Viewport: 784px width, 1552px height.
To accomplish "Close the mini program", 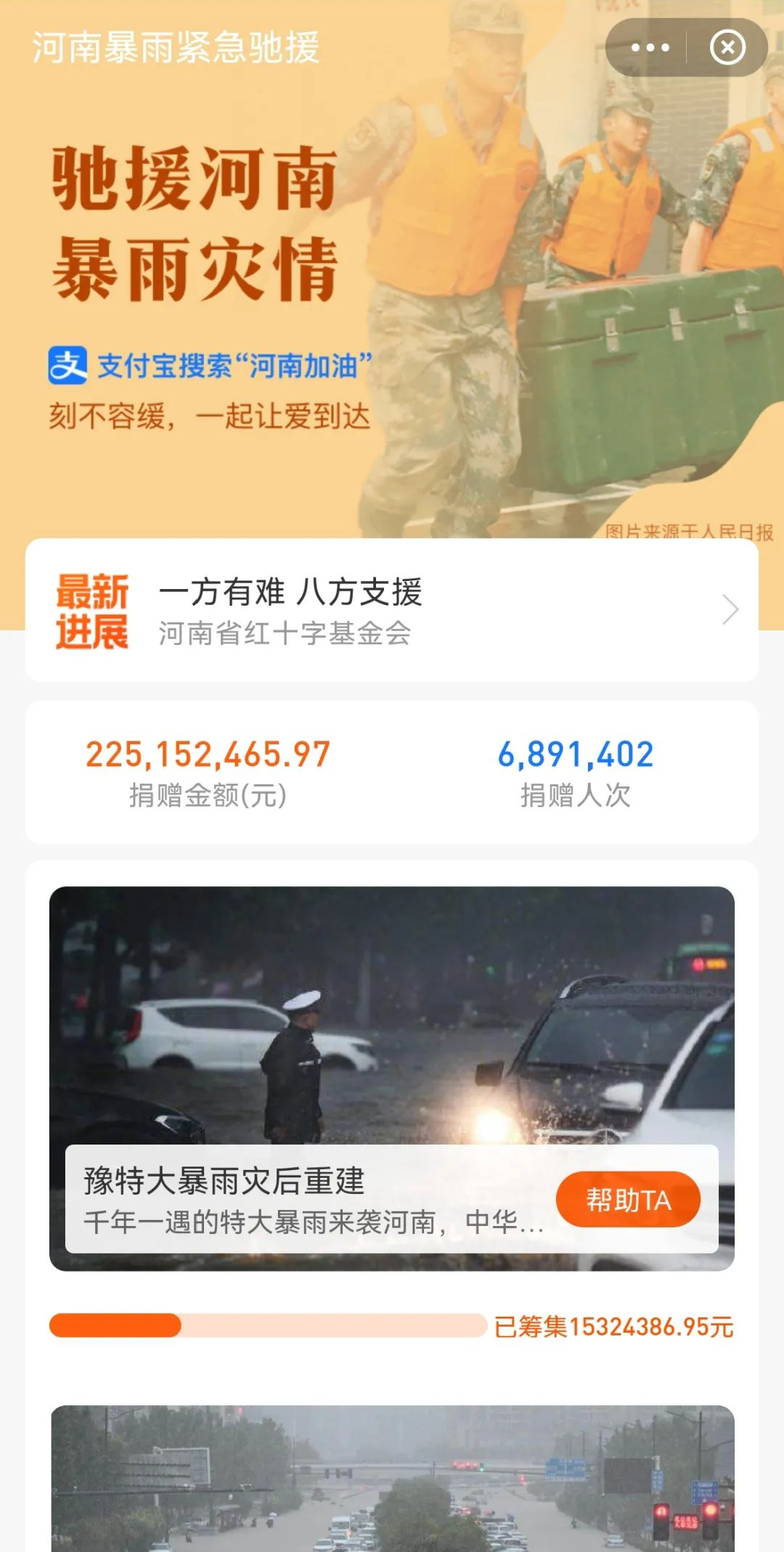I will [727, 48].
